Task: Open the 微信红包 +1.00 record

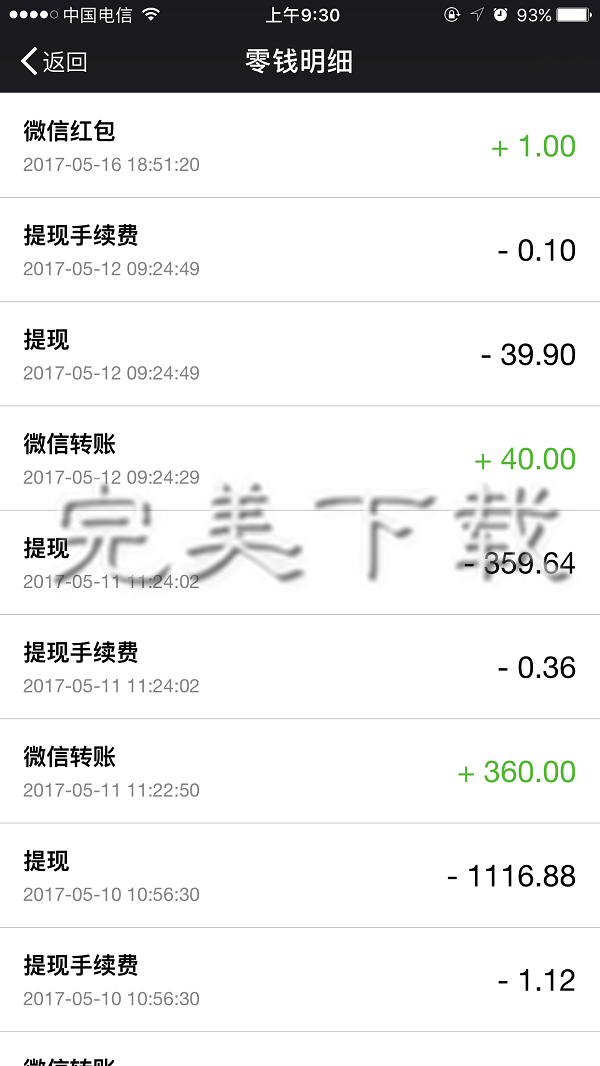Action: click(x=300, y=145)
